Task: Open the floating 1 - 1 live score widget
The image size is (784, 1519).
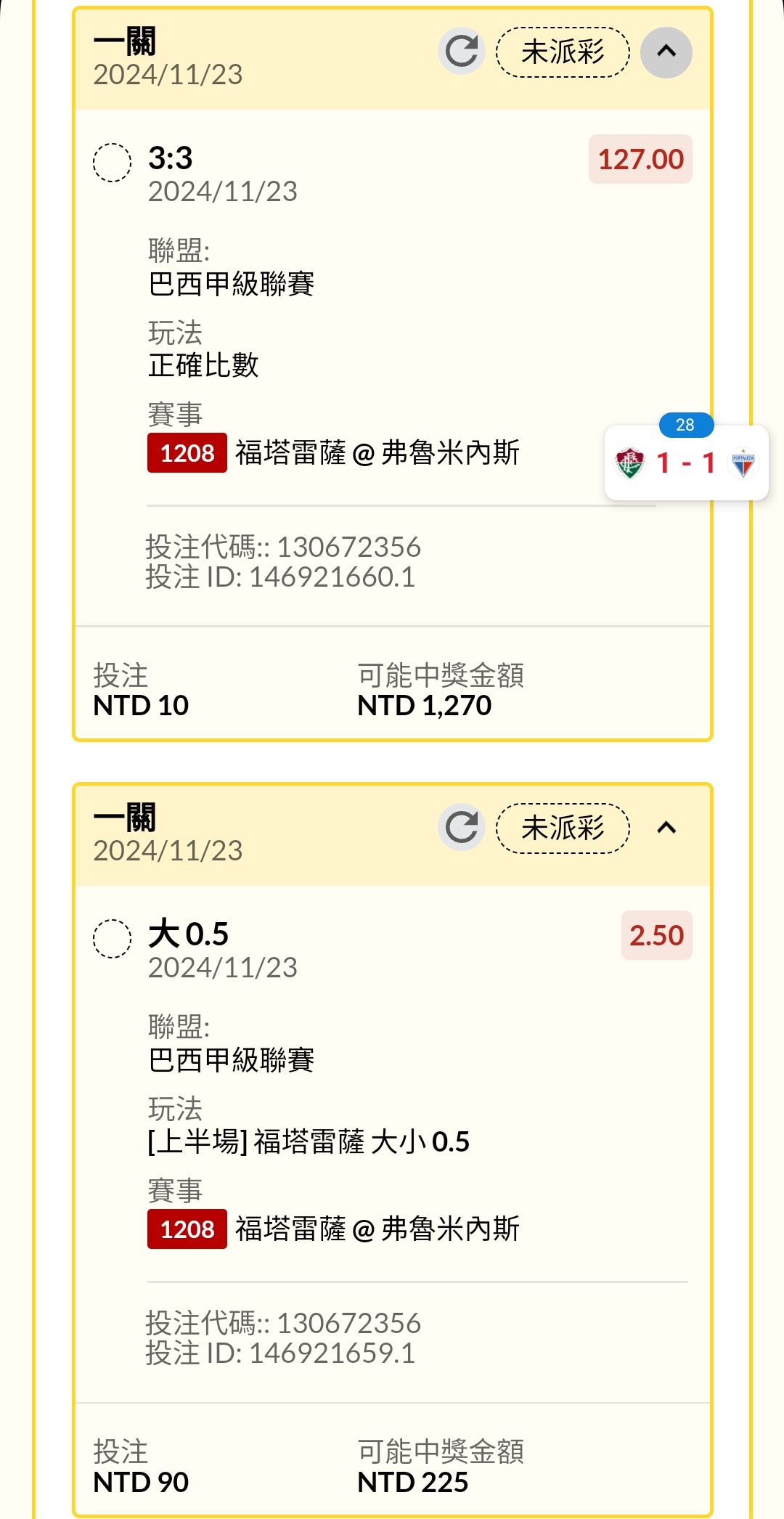Action: [x=687, y=462]
